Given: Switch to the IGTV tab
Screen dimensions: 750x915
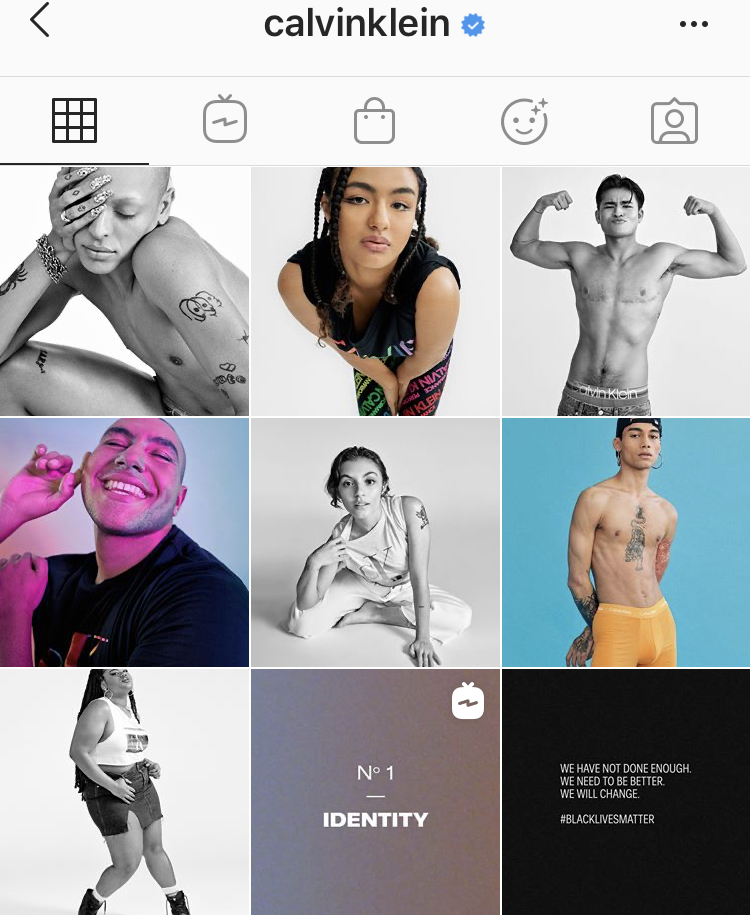Looking at the screenshot, I should 224,121.
